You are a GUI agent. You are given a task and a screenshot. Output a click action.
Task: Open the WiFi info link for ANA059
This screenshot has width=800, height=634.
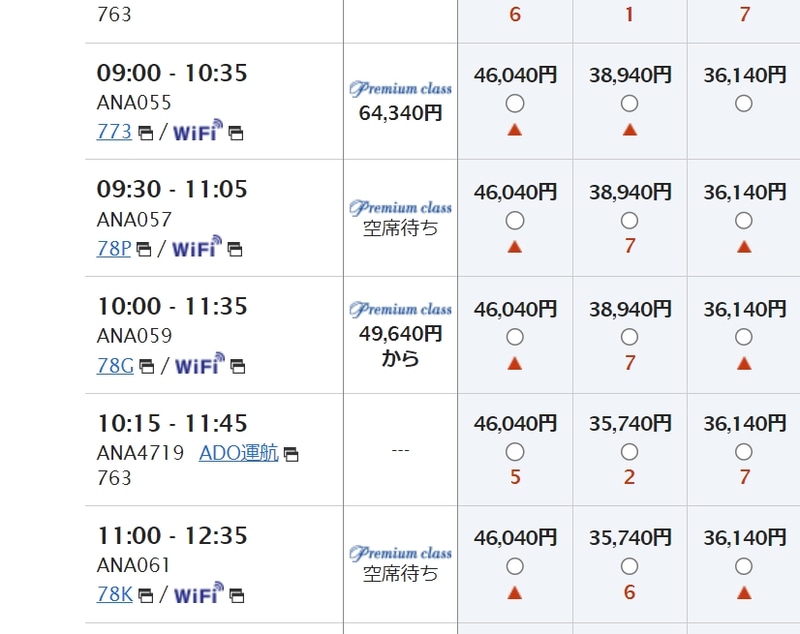(199, 365)
